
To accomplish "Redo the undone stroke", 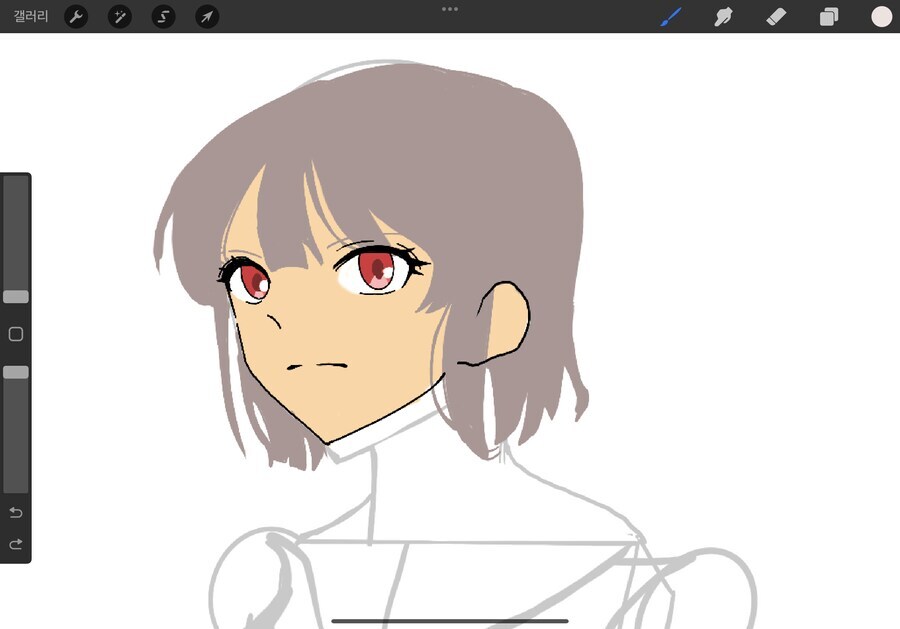I will click(x=16, y=545).
